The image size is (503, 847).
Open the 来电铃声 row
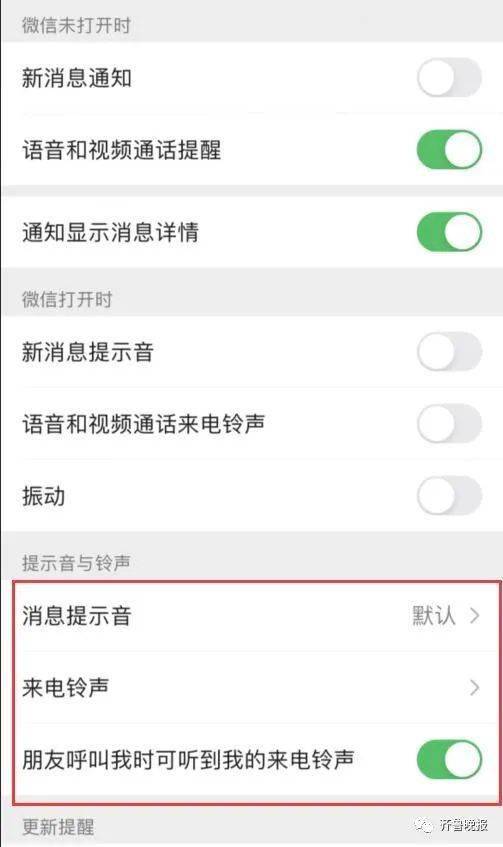[257, 688]
